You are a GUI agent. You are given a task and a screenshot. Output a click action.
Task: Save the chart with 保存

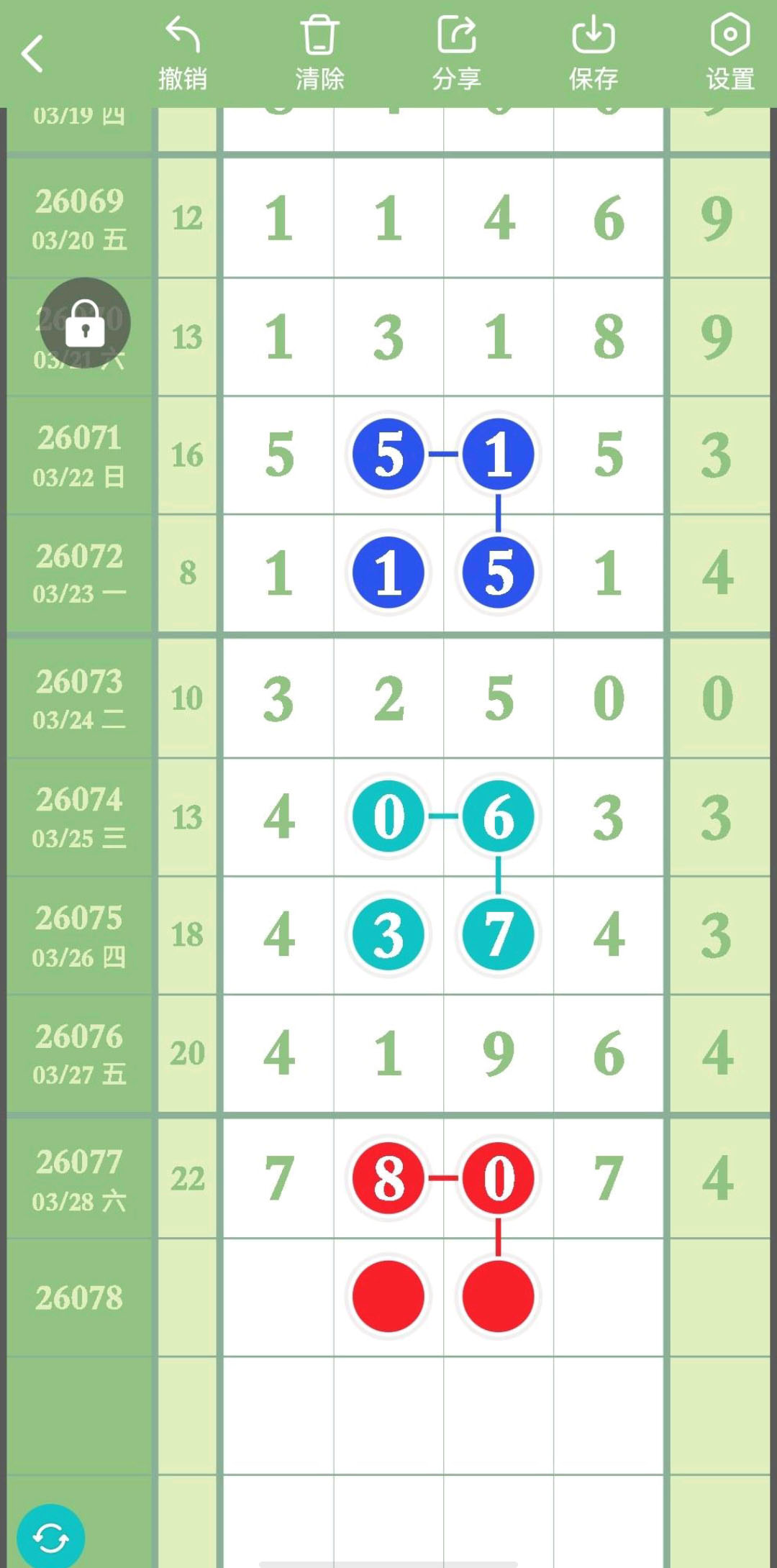click(x=594, y=55)
